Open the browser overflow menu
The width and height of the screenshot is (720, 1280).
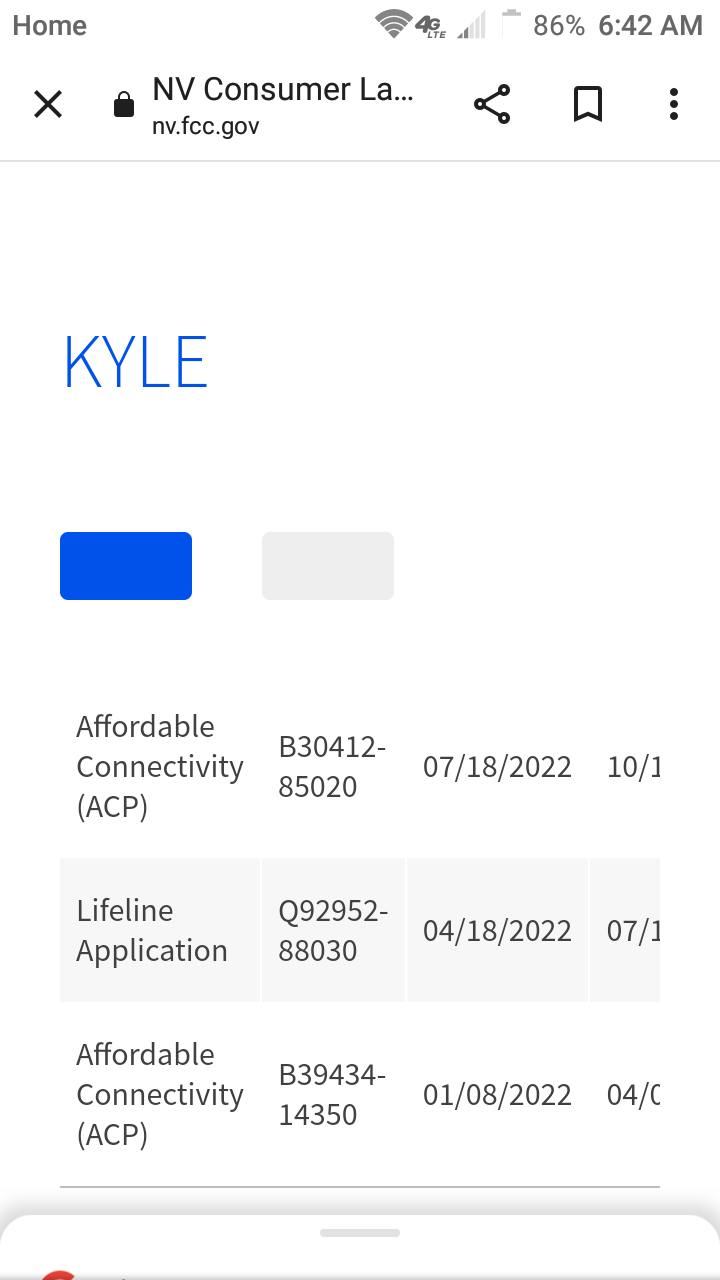674,104
